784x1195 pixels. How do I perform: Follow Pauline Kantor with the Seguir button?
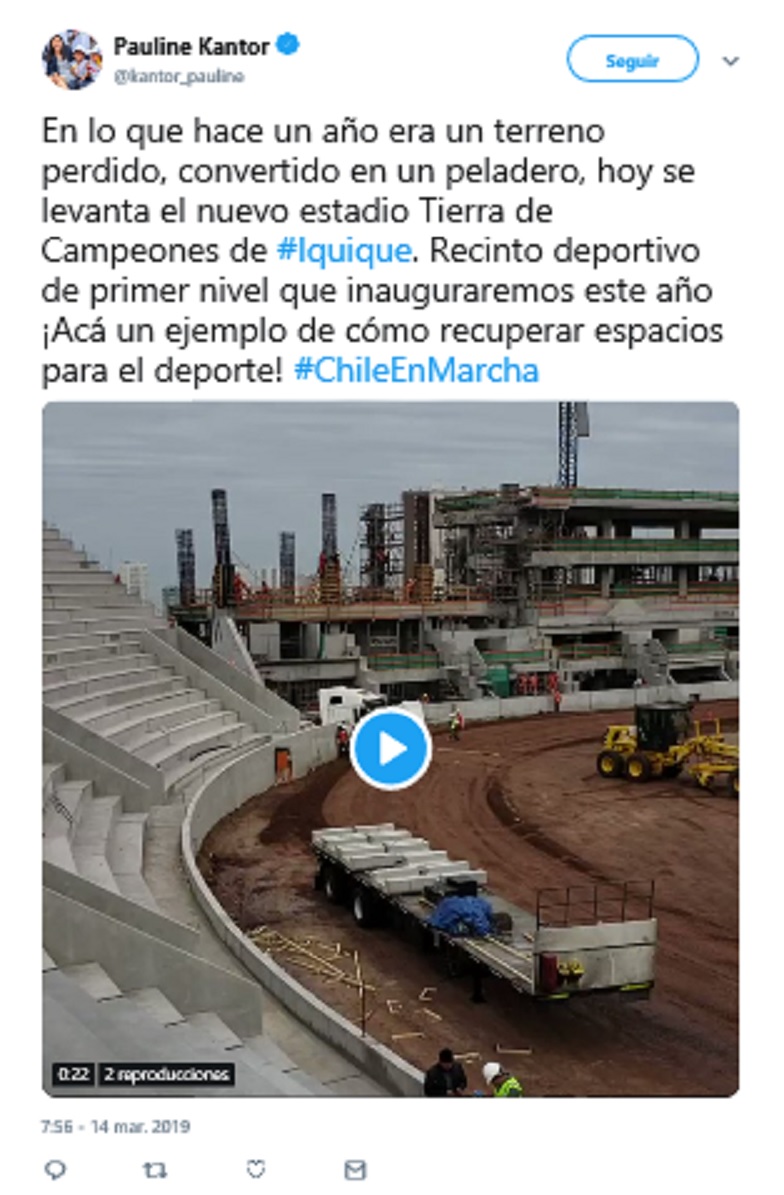(x=632, y=59)
